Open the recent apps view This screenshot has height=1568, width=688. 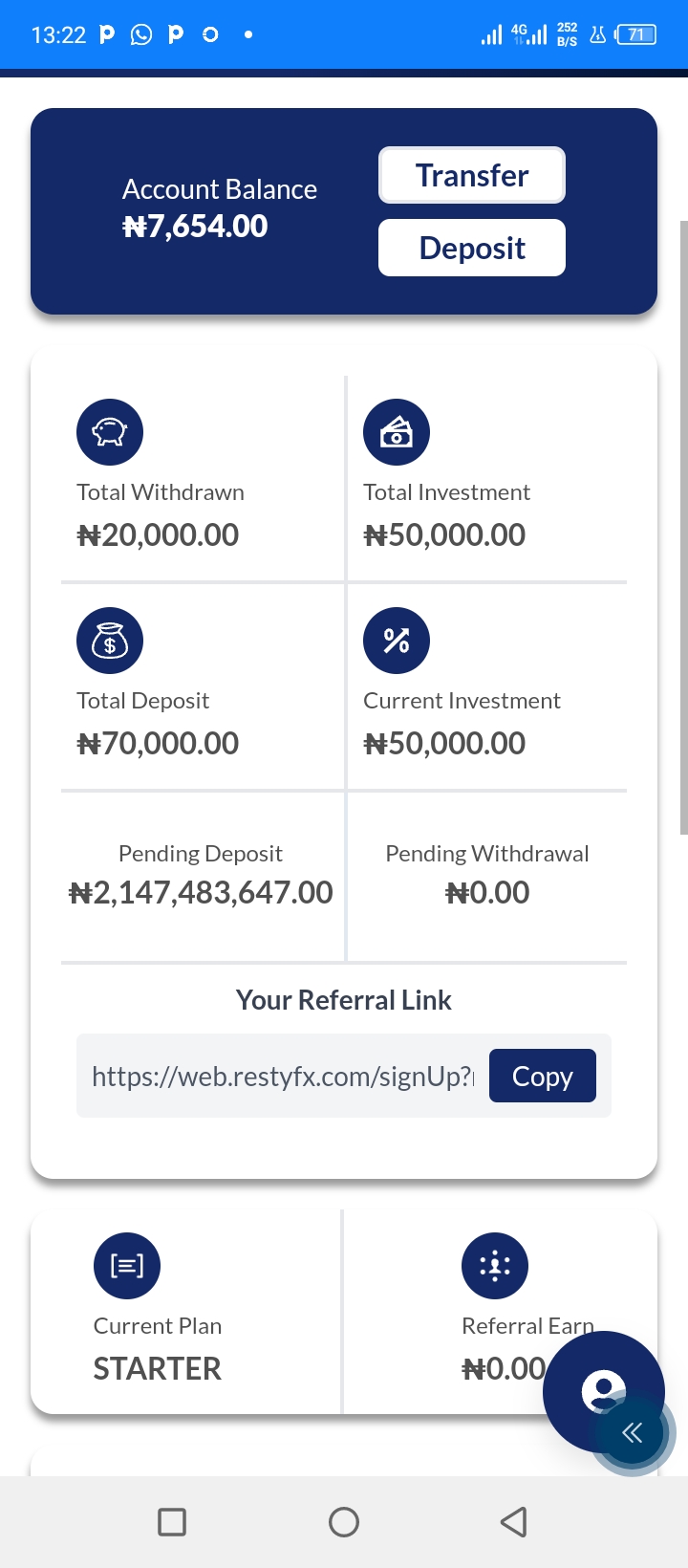point(172,1522)
